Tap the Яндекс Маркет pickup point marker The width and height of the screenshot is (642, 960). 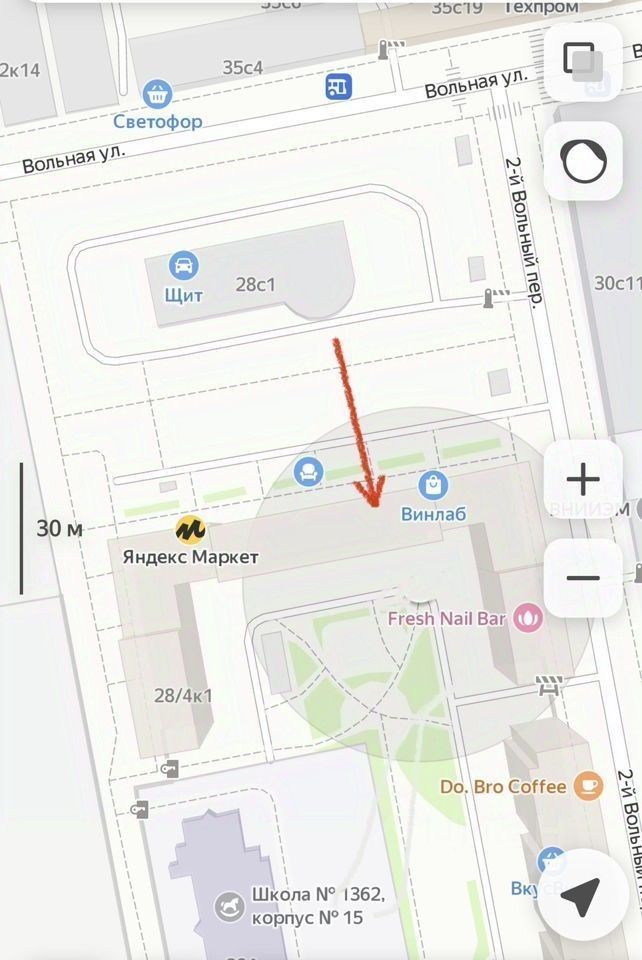pos(190,528)
